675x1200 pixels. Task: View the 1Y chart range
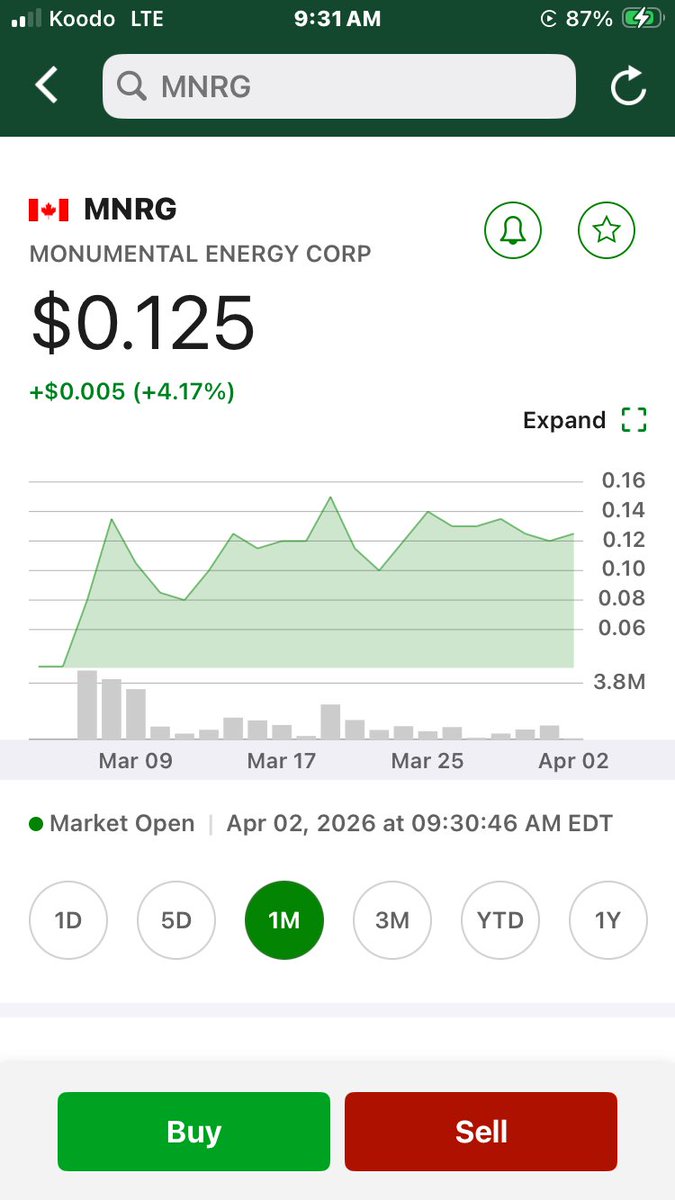click(608, 920)
